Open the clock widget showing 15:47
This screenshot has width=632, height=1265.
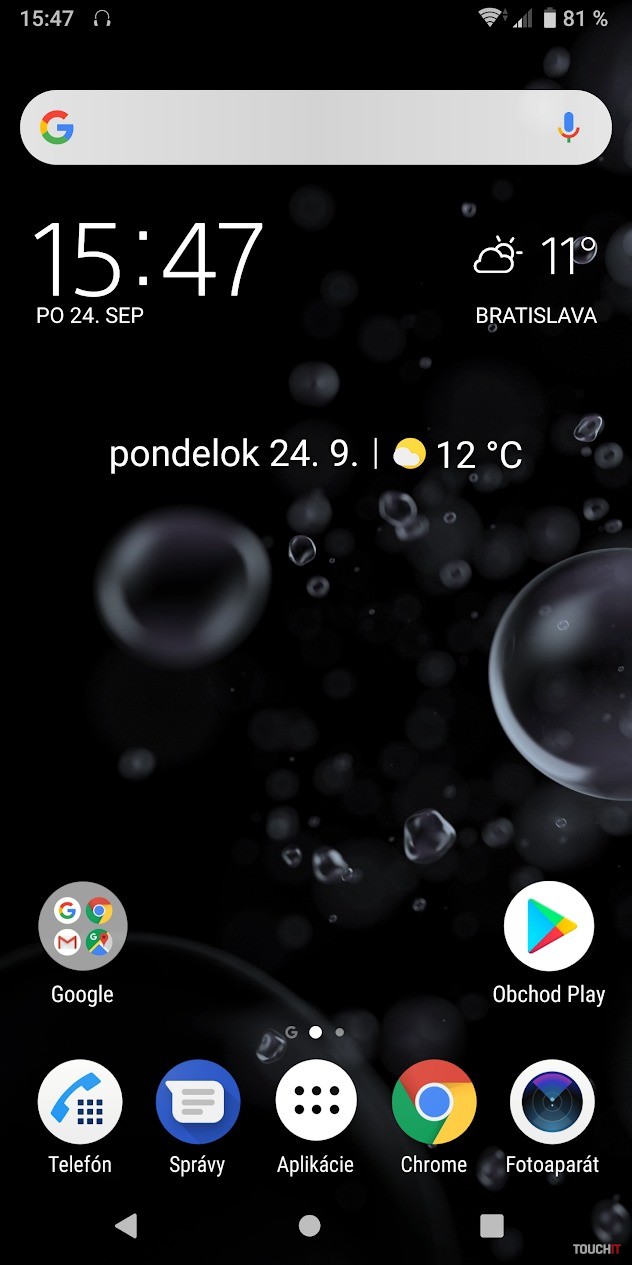pyautogui.click(x=148, y=262)
